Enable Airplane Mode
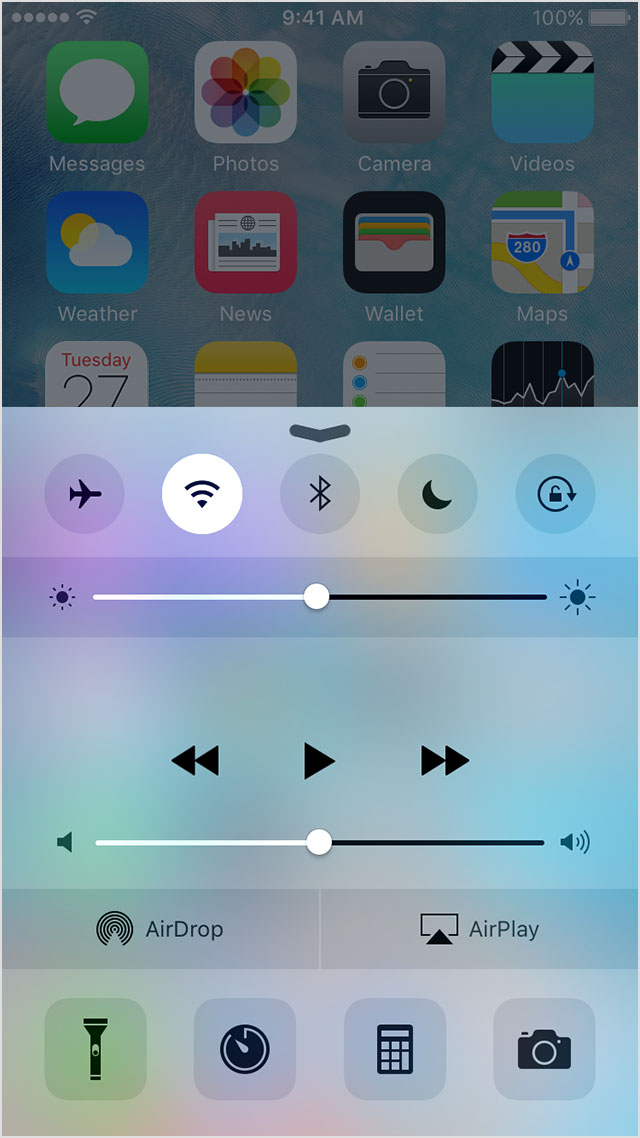This screenshot has width=640, height=1138. [84, 494]
